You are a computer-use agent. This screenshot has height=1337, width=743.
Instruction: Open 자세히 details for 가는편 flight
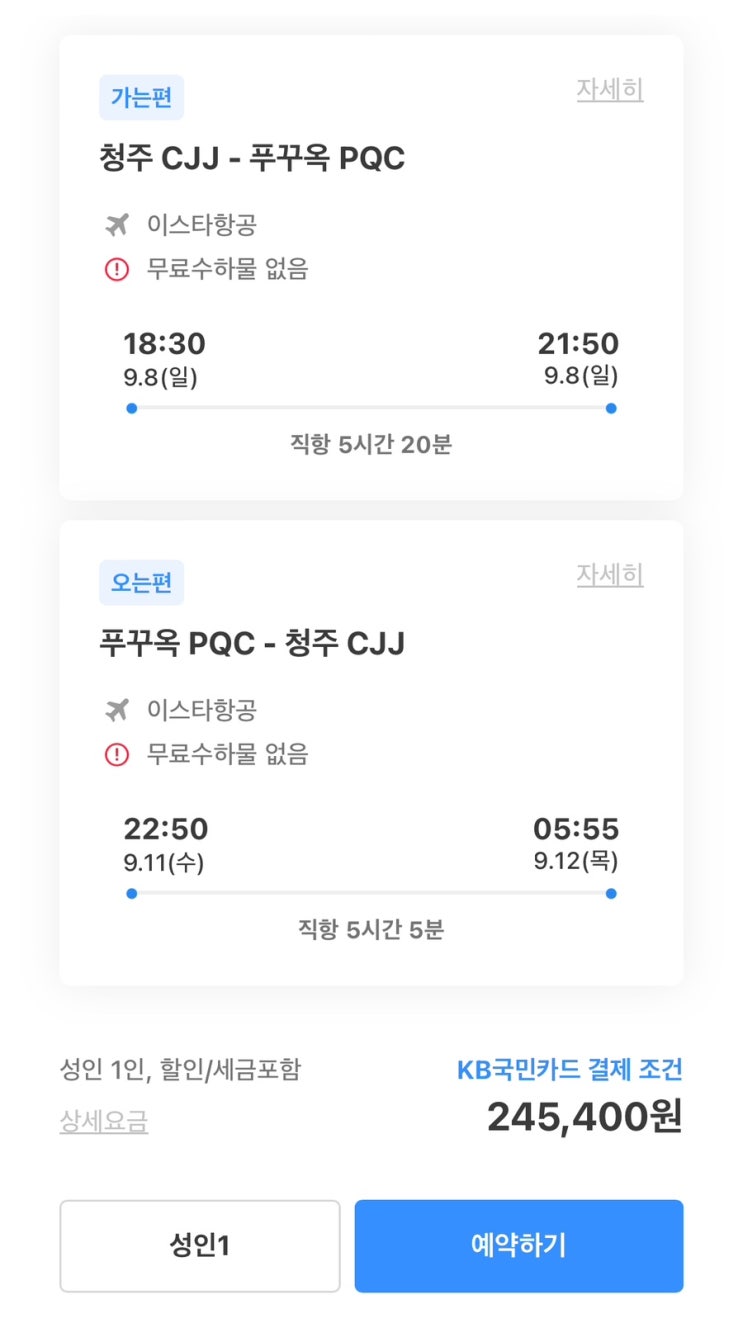pos(609,90)
